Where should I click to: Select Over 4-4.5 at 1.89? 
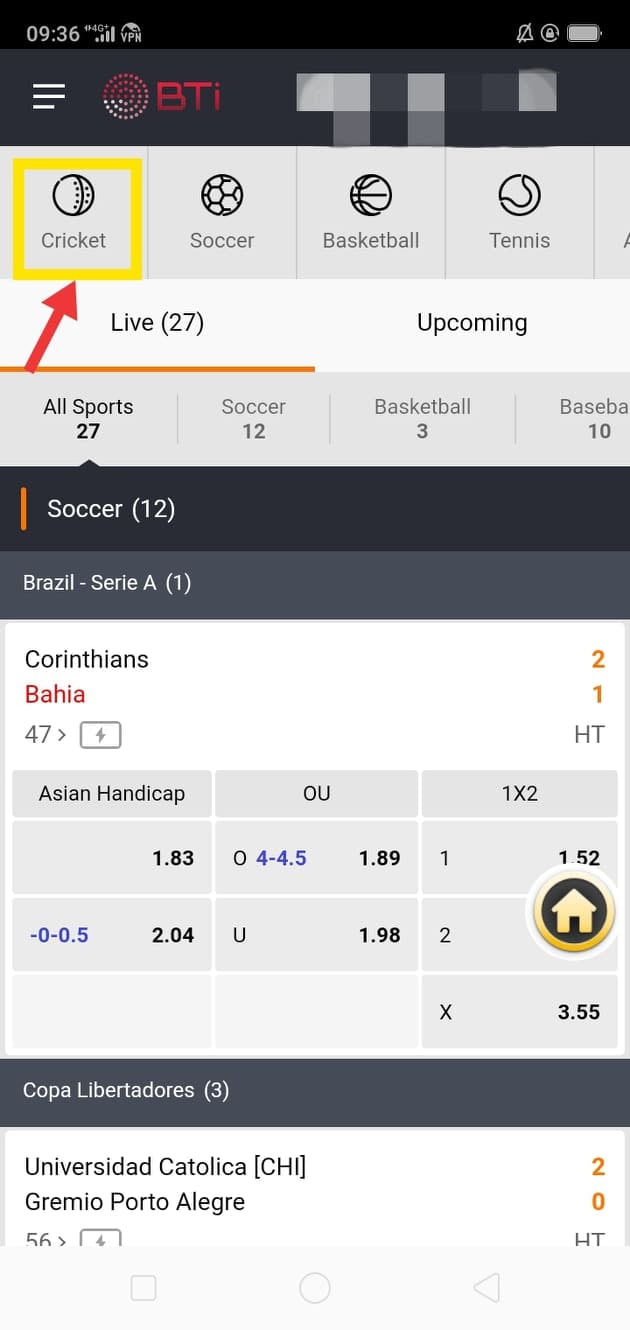click(x=316, y=858)
